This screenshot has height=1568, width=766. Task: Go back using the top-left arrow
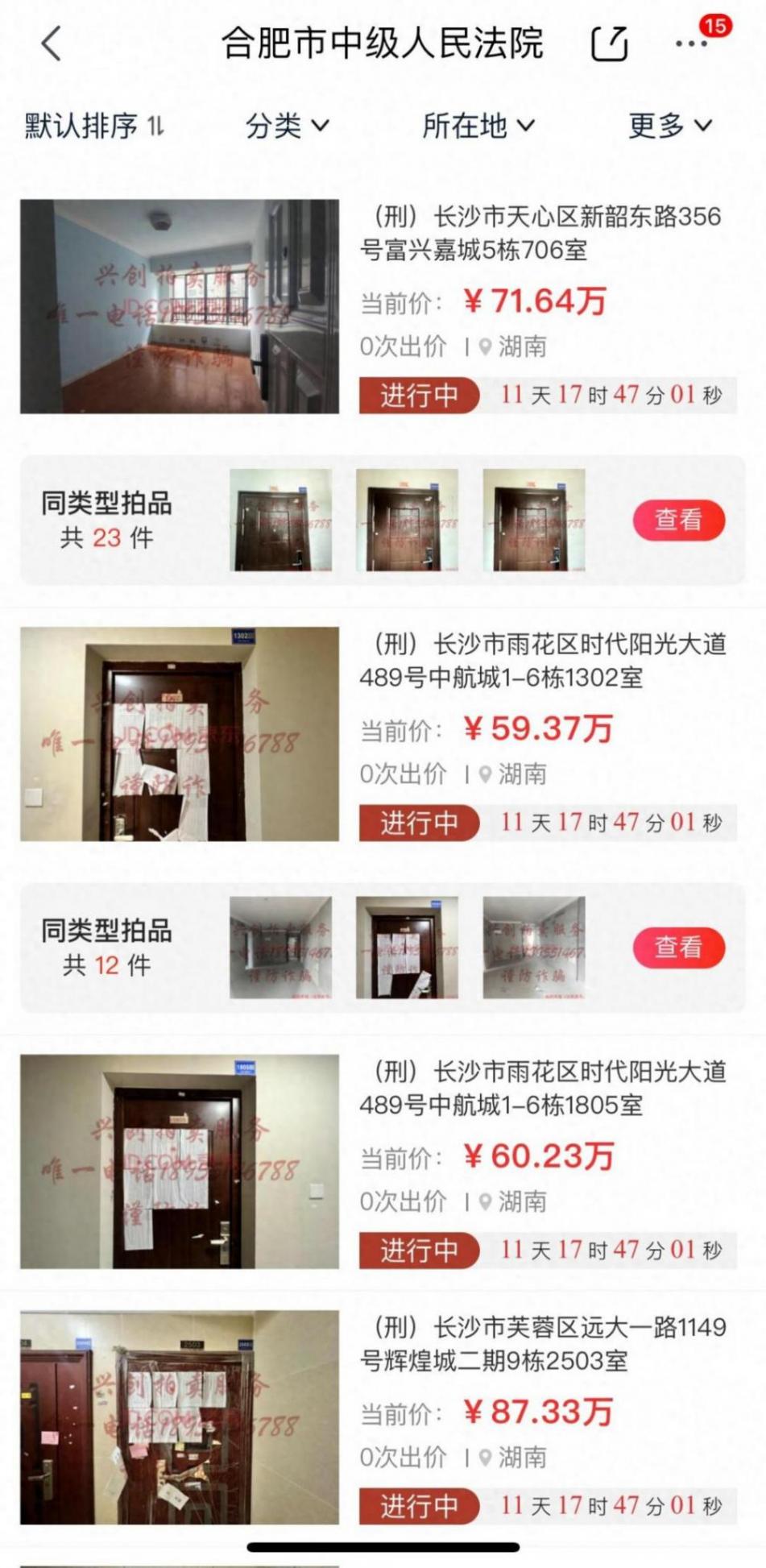pyautogui.click(x=52, y=44)
